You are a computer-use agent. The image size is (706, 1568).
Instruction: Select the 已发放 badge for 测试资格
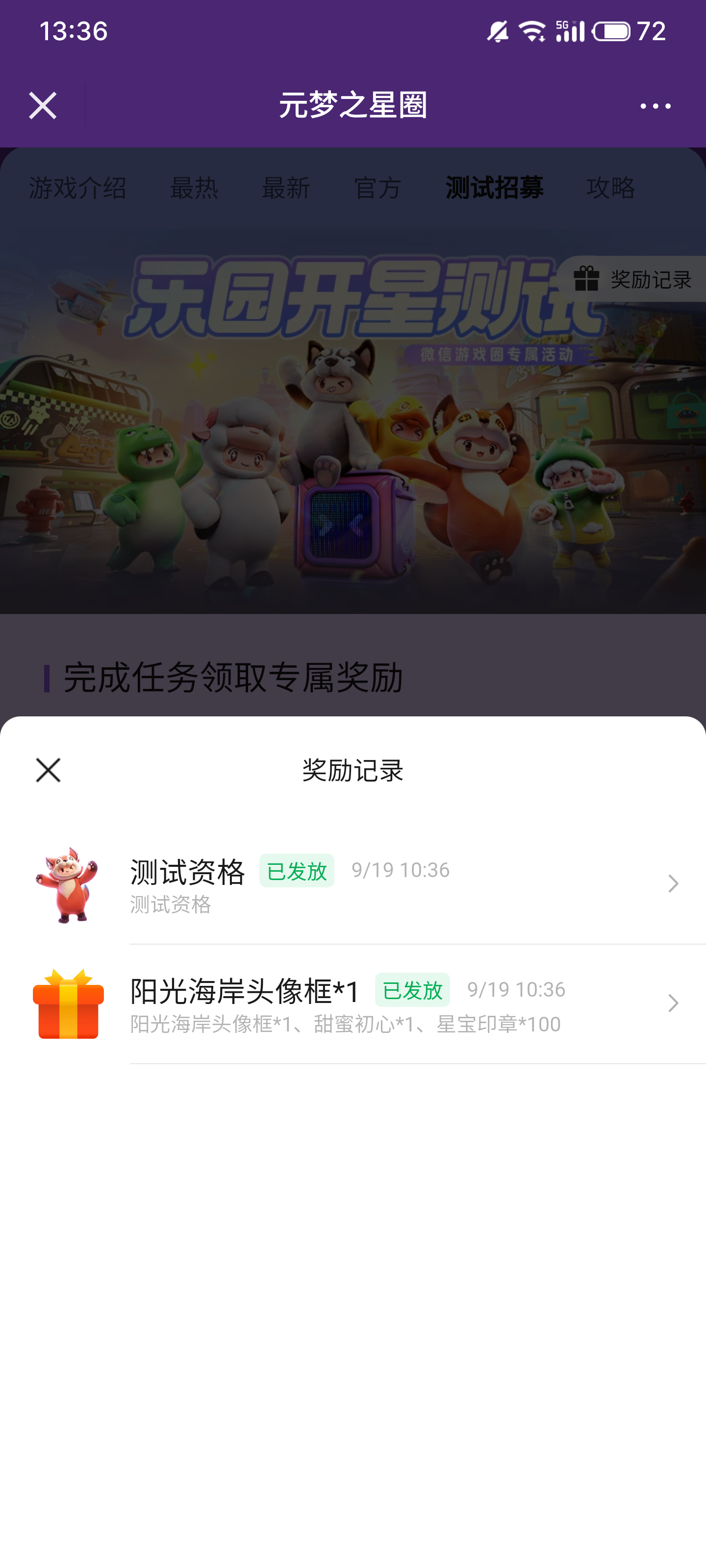pos(297,871)
